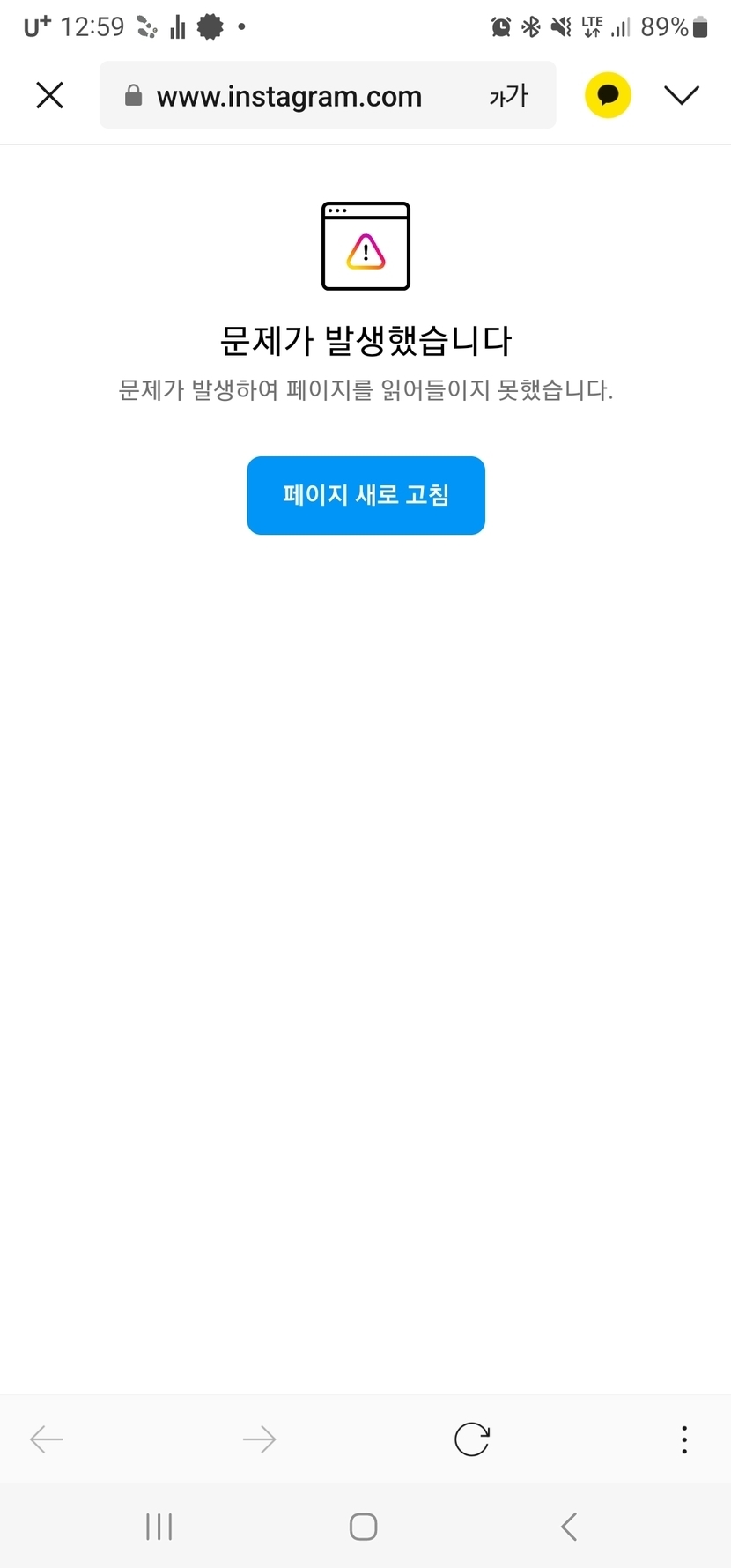Screen dimensions: 731x1568
Task: Go to the home screen
Action: click(x=364, y=1527)
